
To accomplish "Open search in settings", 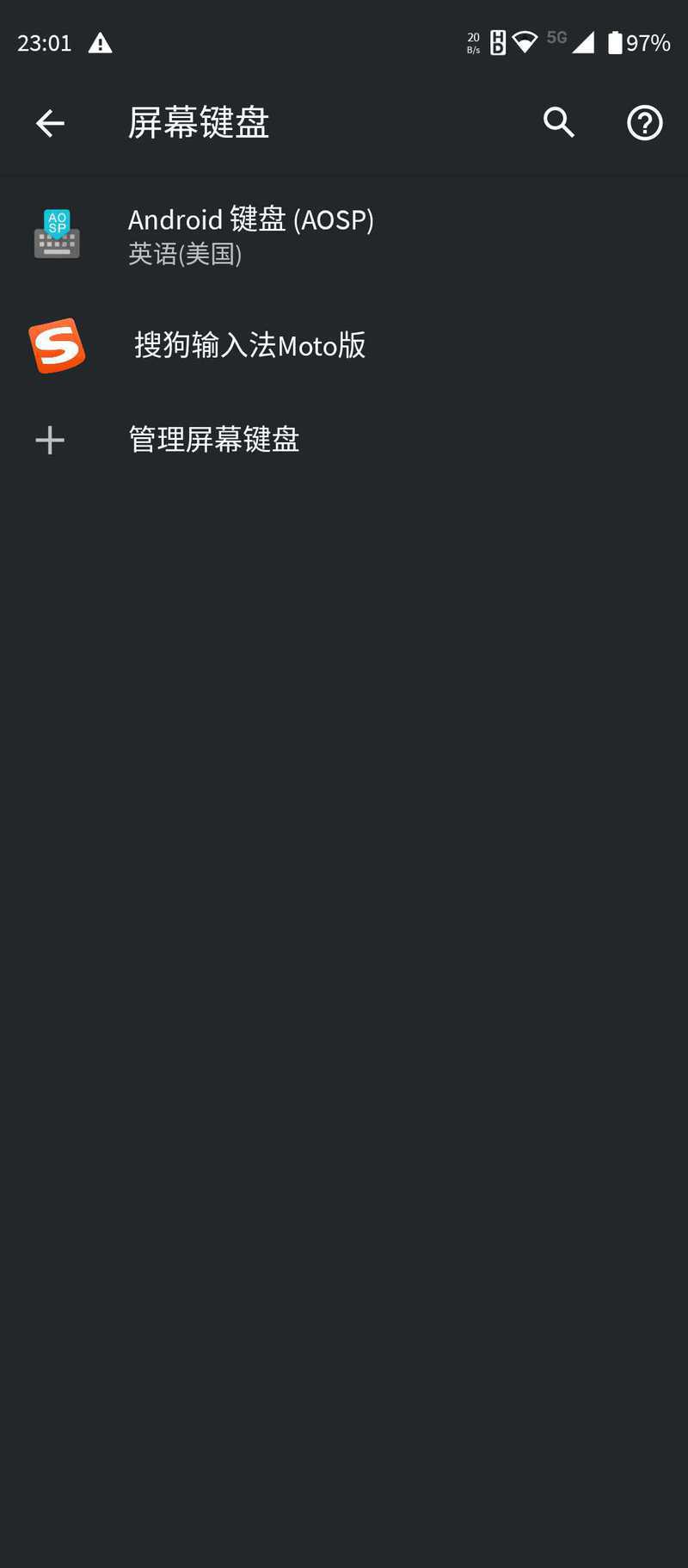I will coord(559,123).
